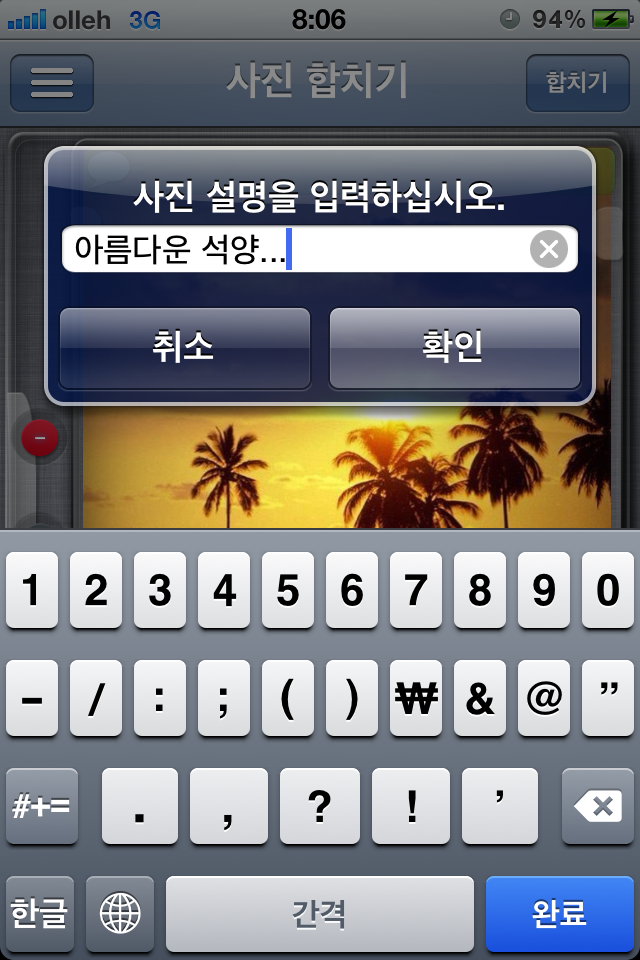Cancel the dialog with 취소
The width and height of the screenshot is (640, 960).
(x=185, y=347)
